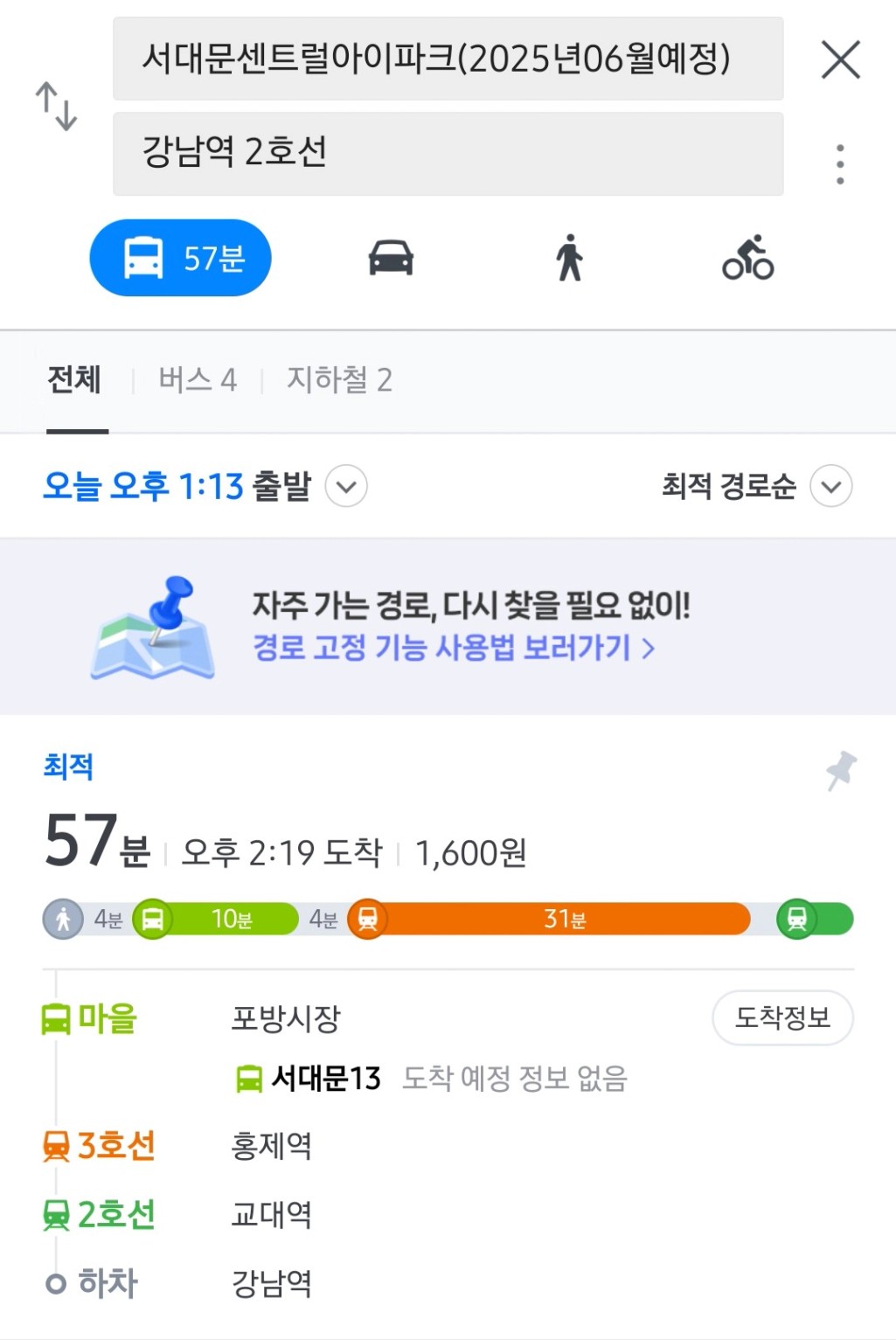Viewport: 896px width, 1340px height.
Task: Close the directions search
Action: (x=841, y=59)
